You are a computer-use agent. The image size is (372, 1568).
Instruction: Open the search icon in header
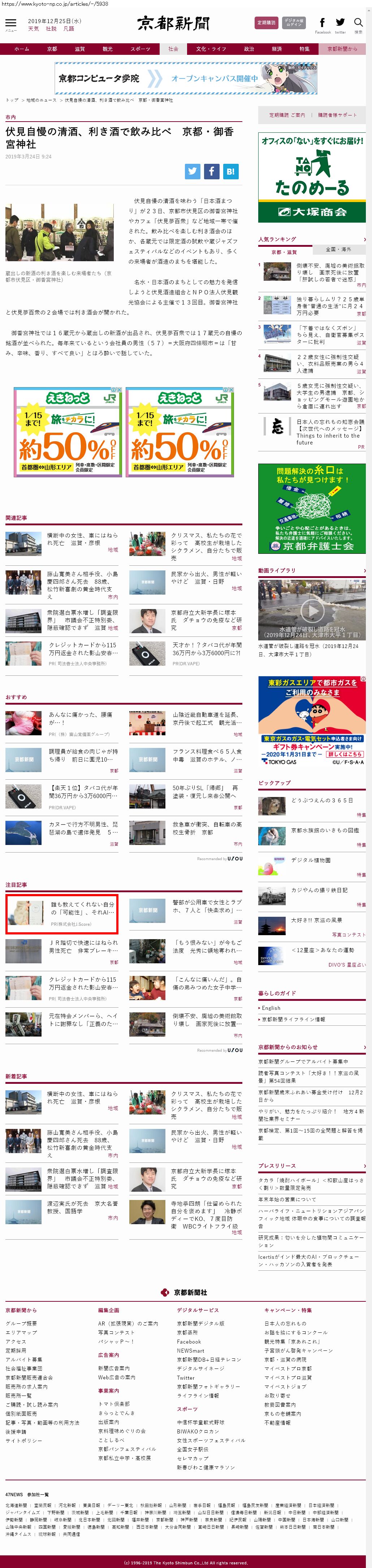click(358, 23)
